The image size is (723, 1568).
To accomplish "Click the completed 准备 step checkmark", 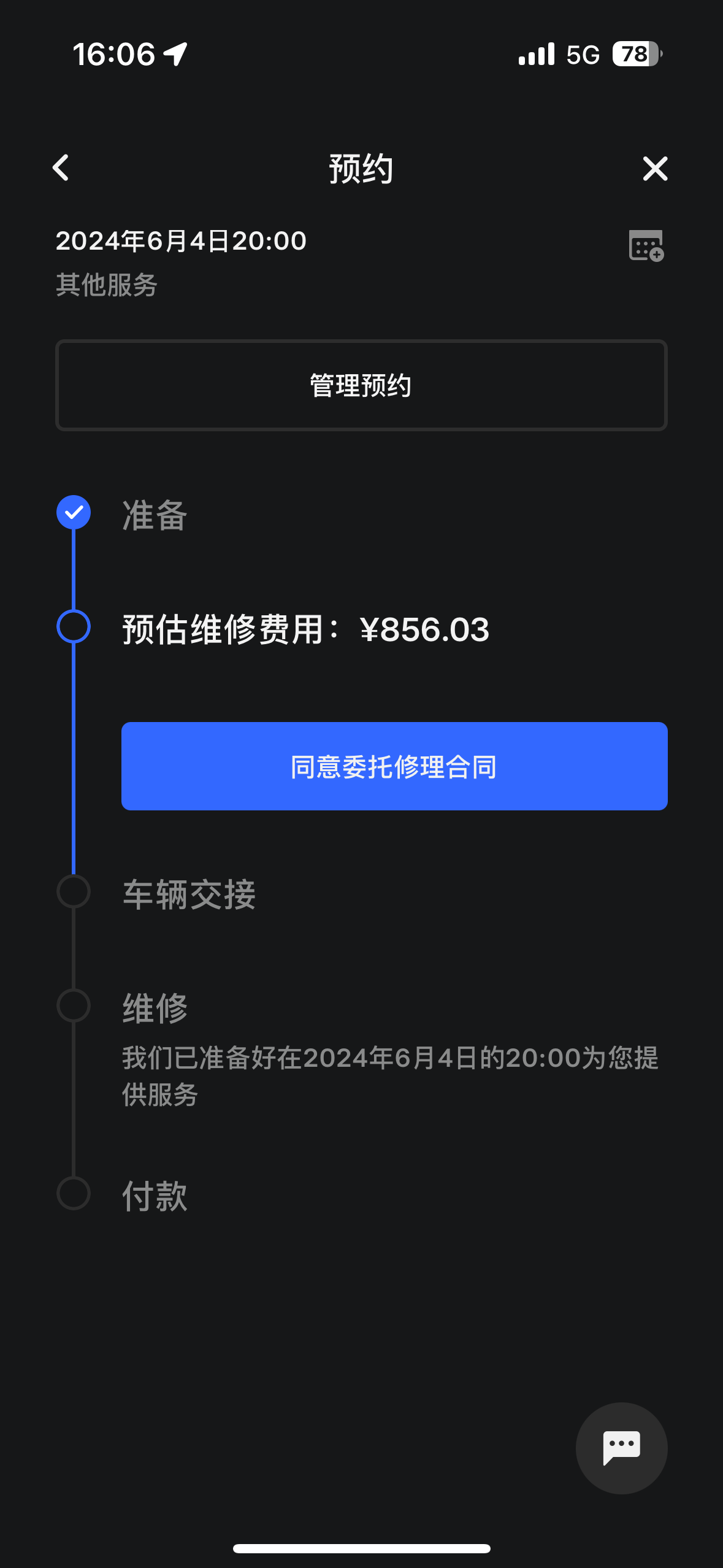I will tap(73, 512).
